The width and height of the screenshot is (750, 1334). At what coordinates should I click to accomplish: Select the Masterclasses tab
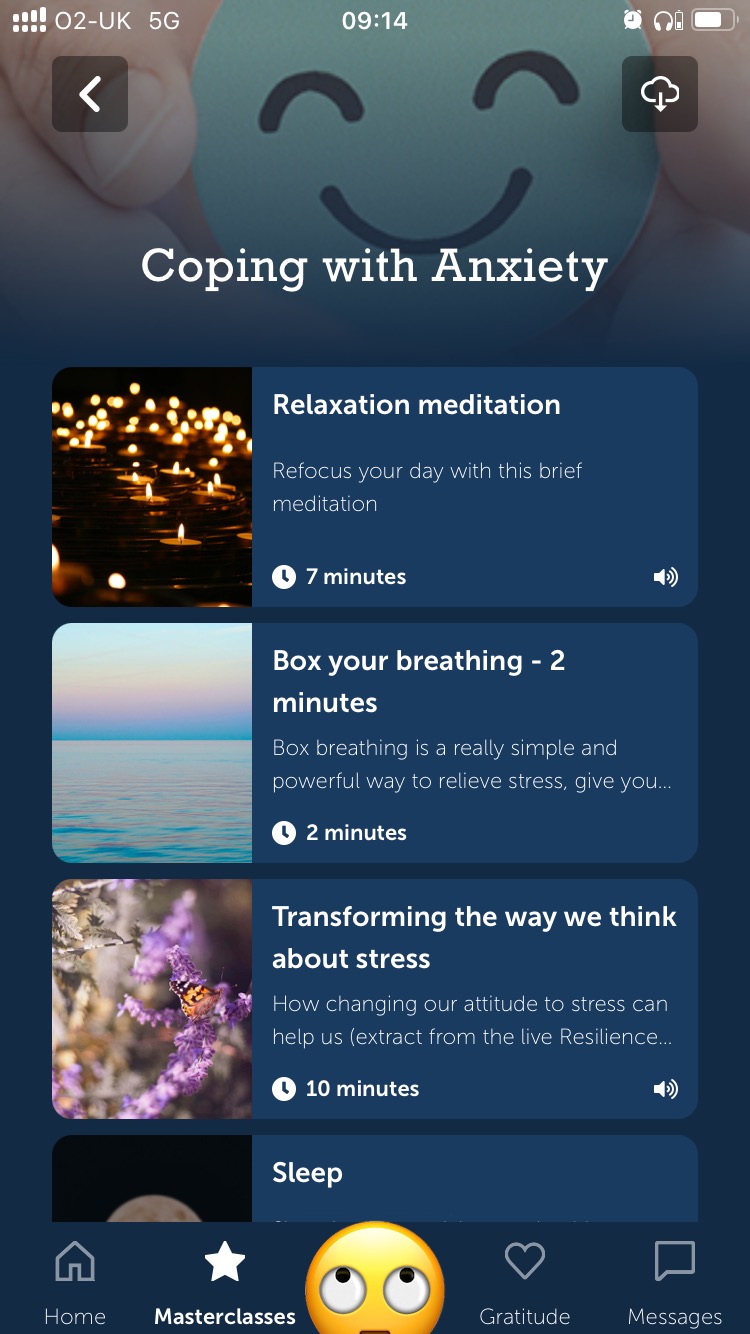(225, 1282)
